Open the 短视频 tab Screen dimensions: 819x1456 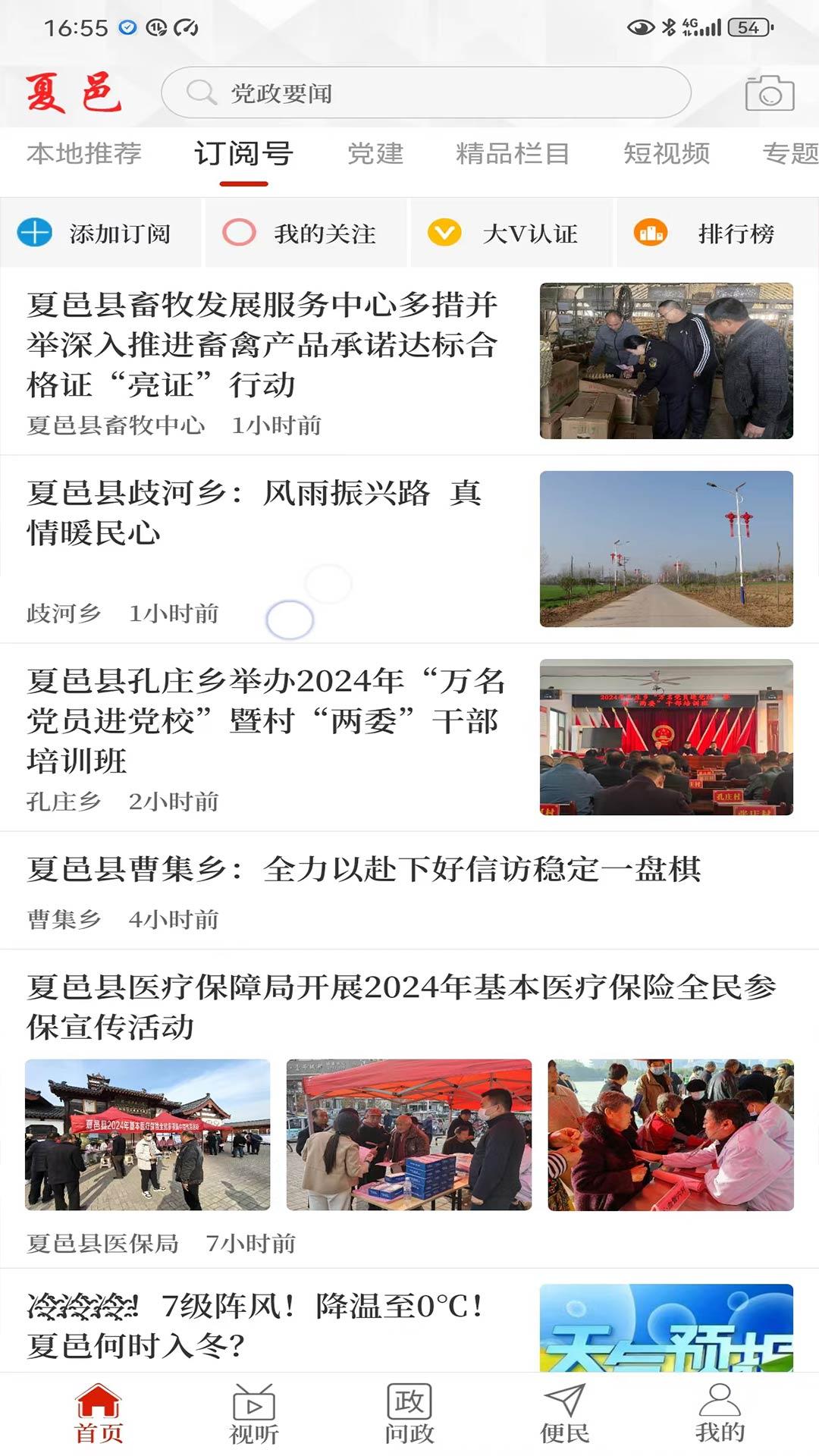pos(666,154)
